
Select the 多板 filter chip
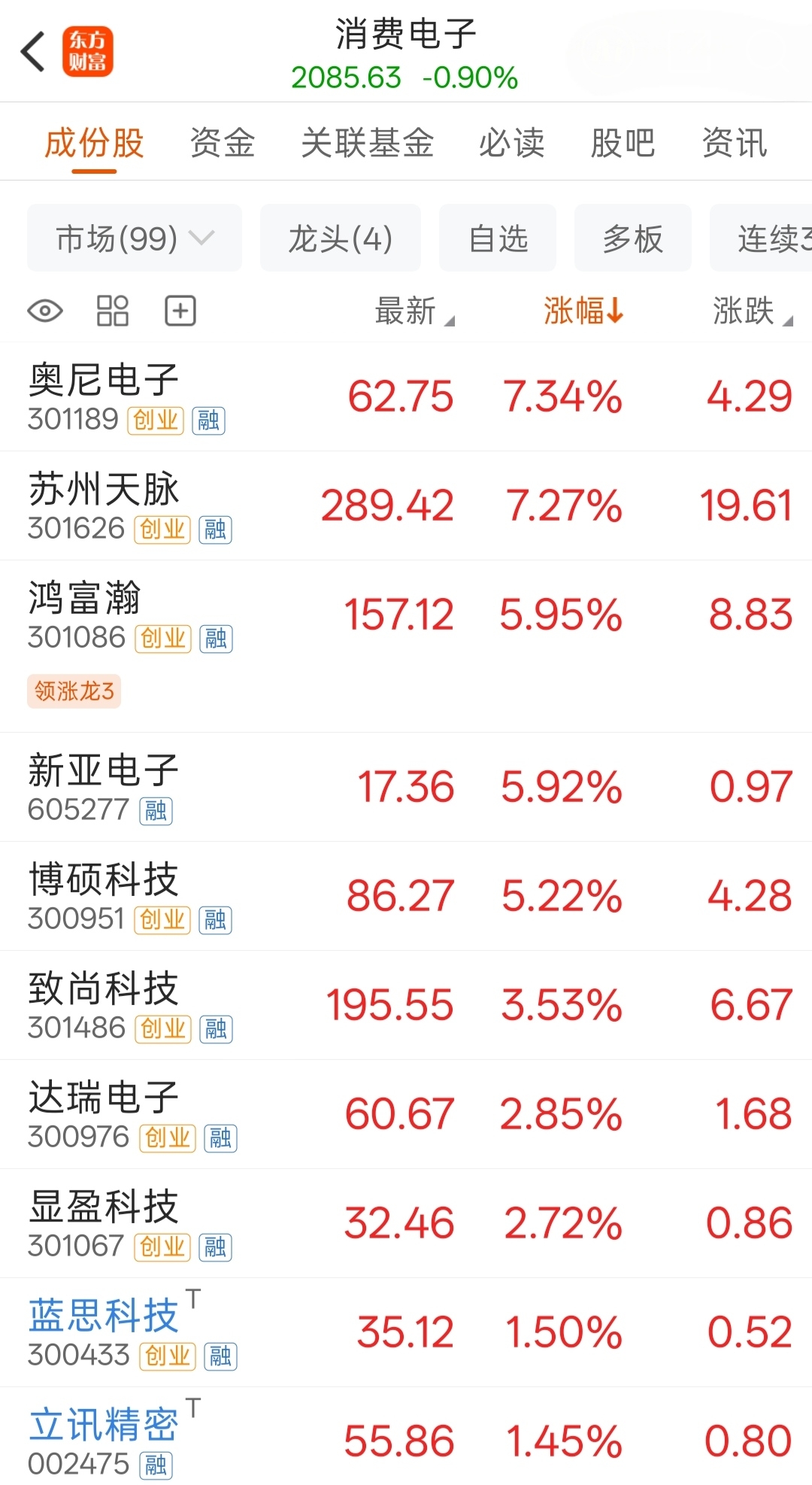(x=633, y=238)
